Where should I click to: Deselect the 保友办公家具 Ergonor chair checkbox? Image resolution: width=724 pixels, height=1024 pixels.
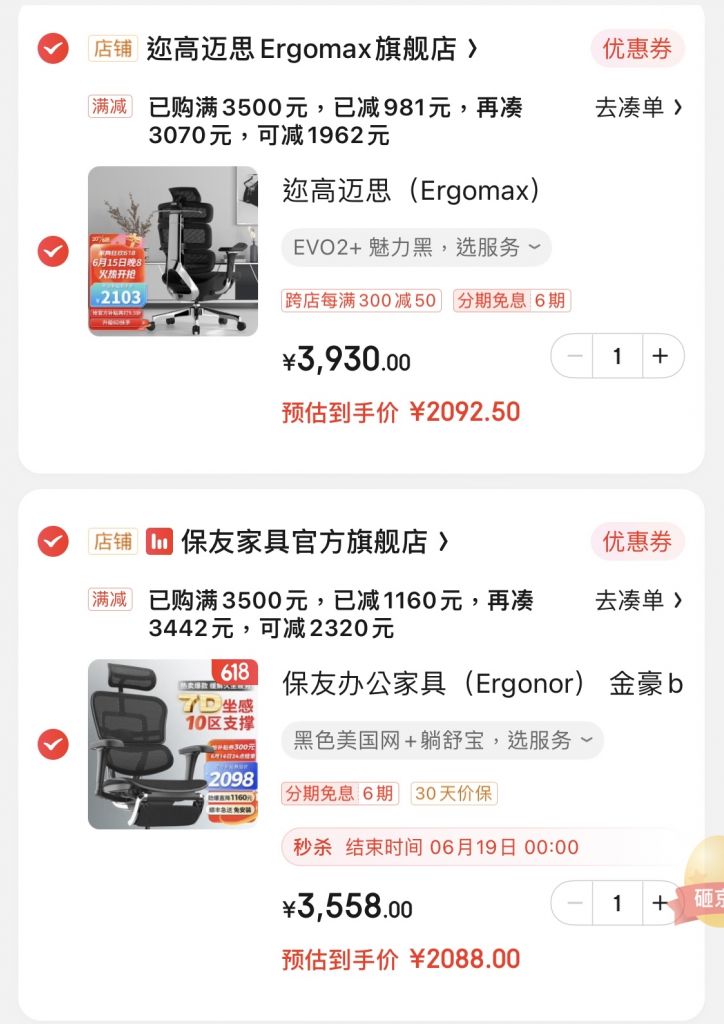point(51,745)
